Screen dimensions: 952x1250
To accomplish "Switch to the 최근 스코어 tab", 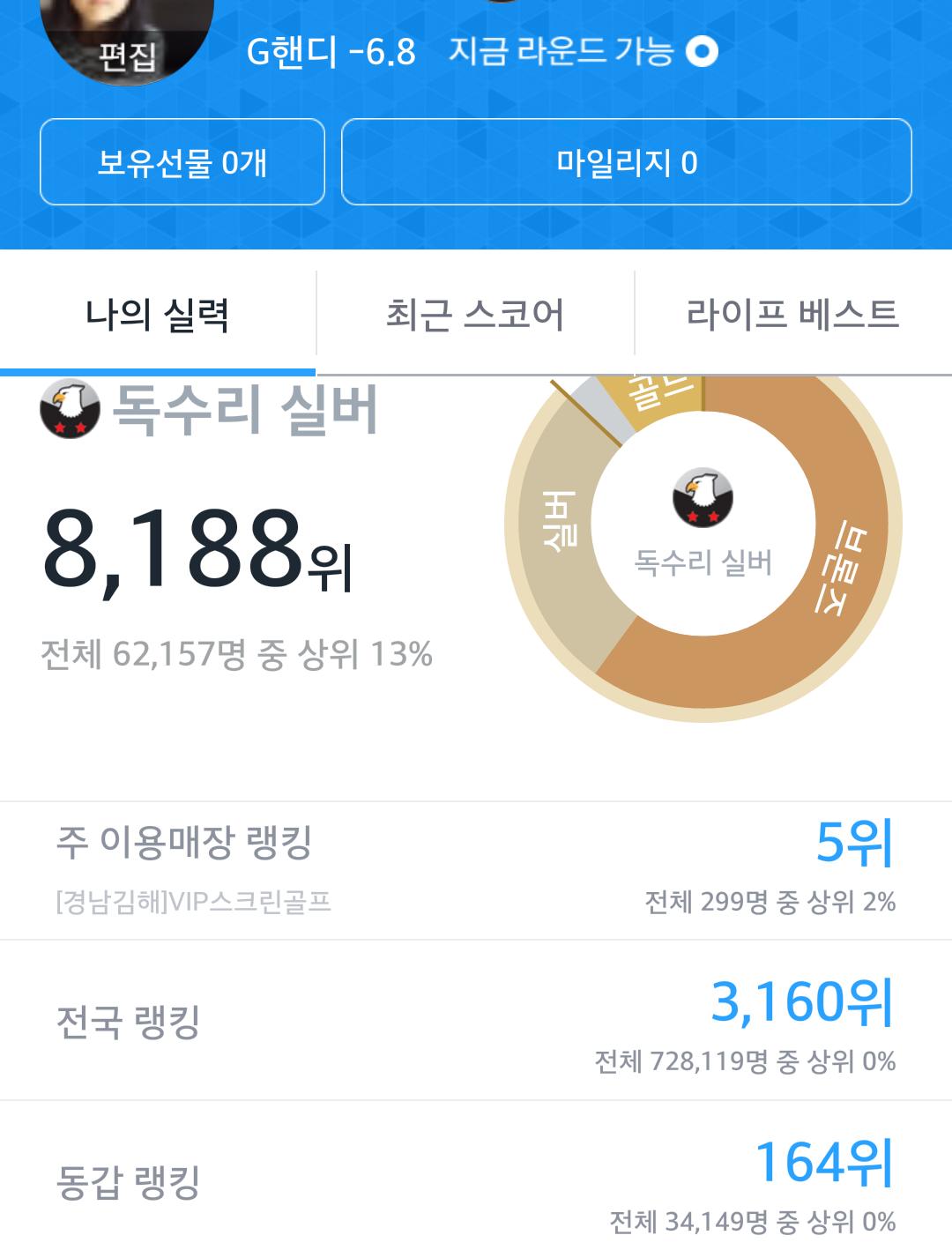I will click(x=475, y=316).
